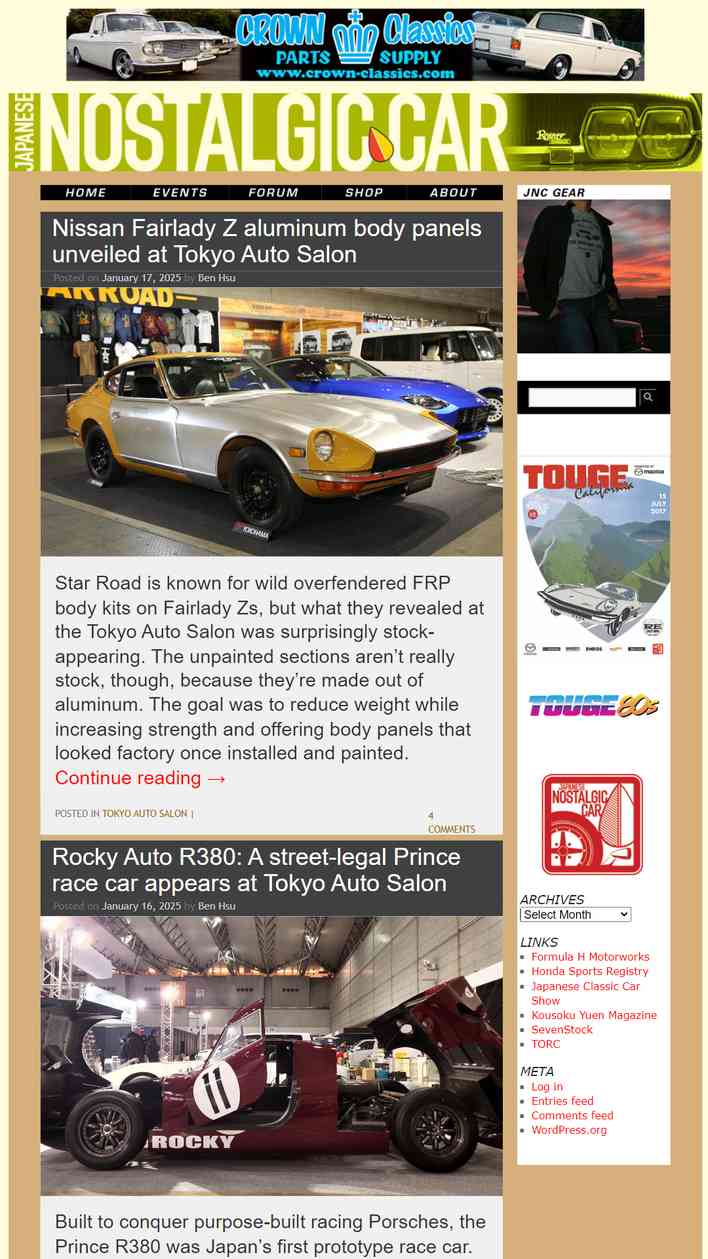Open the Touge California poster tile
Viewport: 708px width, 1259px height.
[594, 558]
